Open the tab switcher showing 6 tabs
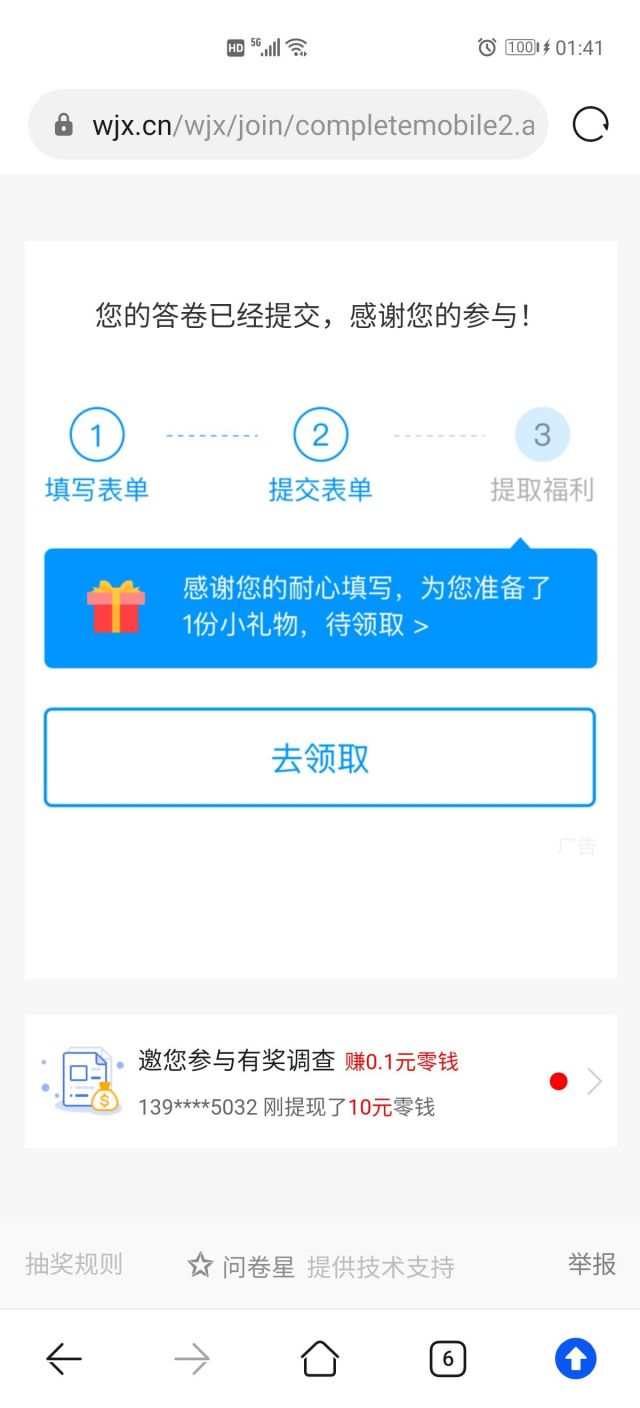Screen dimensions: 640x1408 [447, 1358]
